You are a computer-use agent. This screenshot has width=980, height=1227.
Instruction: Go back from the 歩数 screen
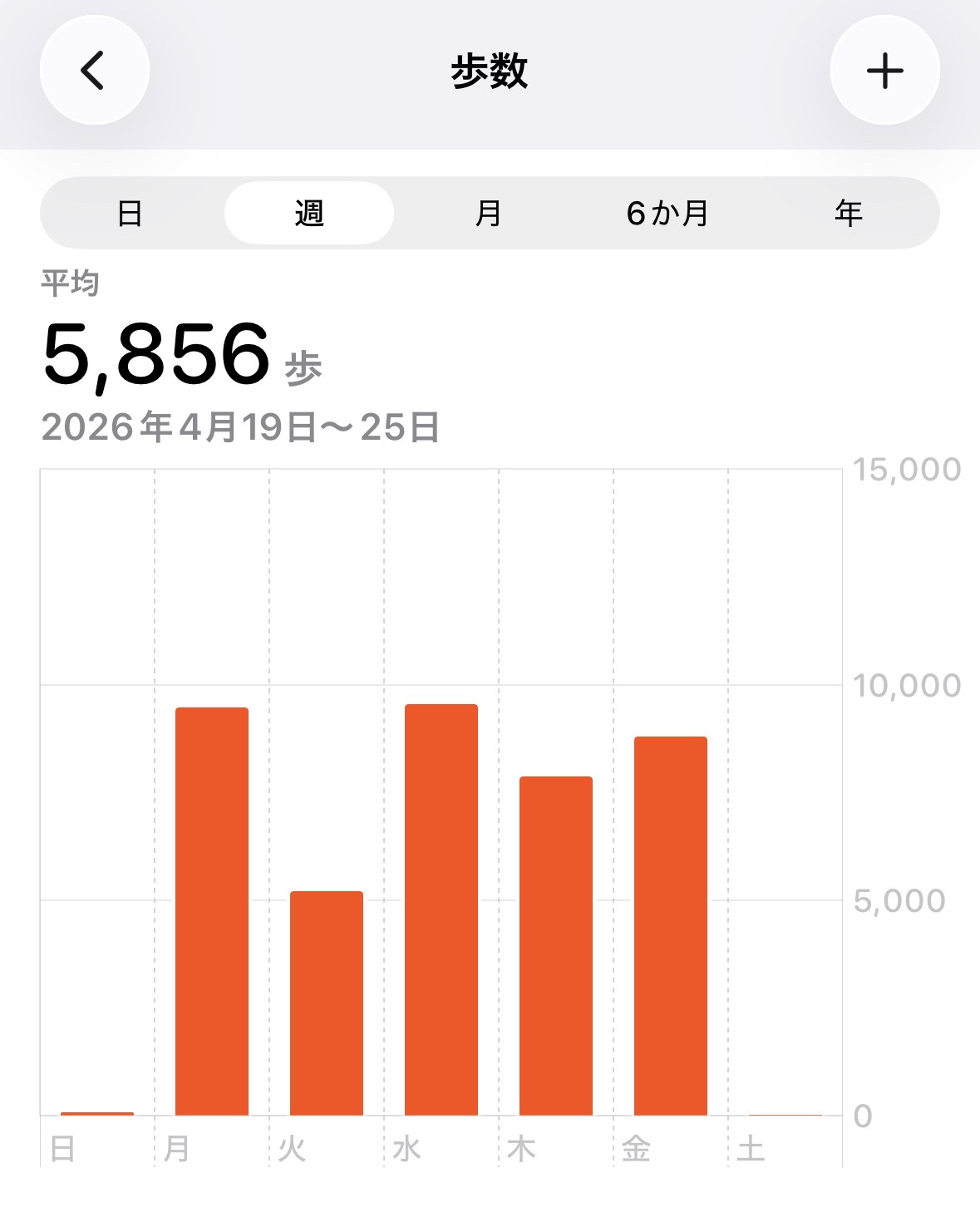click(x=94, y=71)
